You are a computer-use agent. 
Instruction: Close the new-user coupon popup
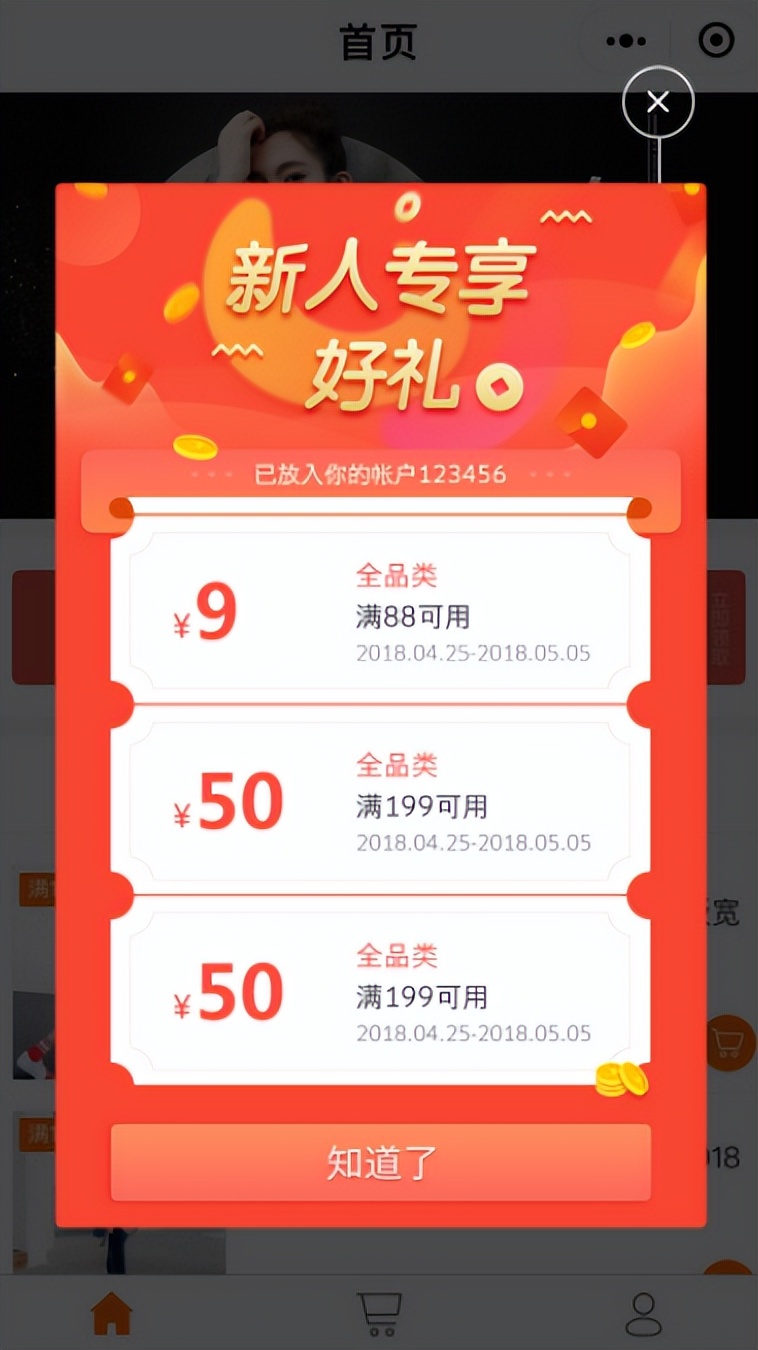657,102
